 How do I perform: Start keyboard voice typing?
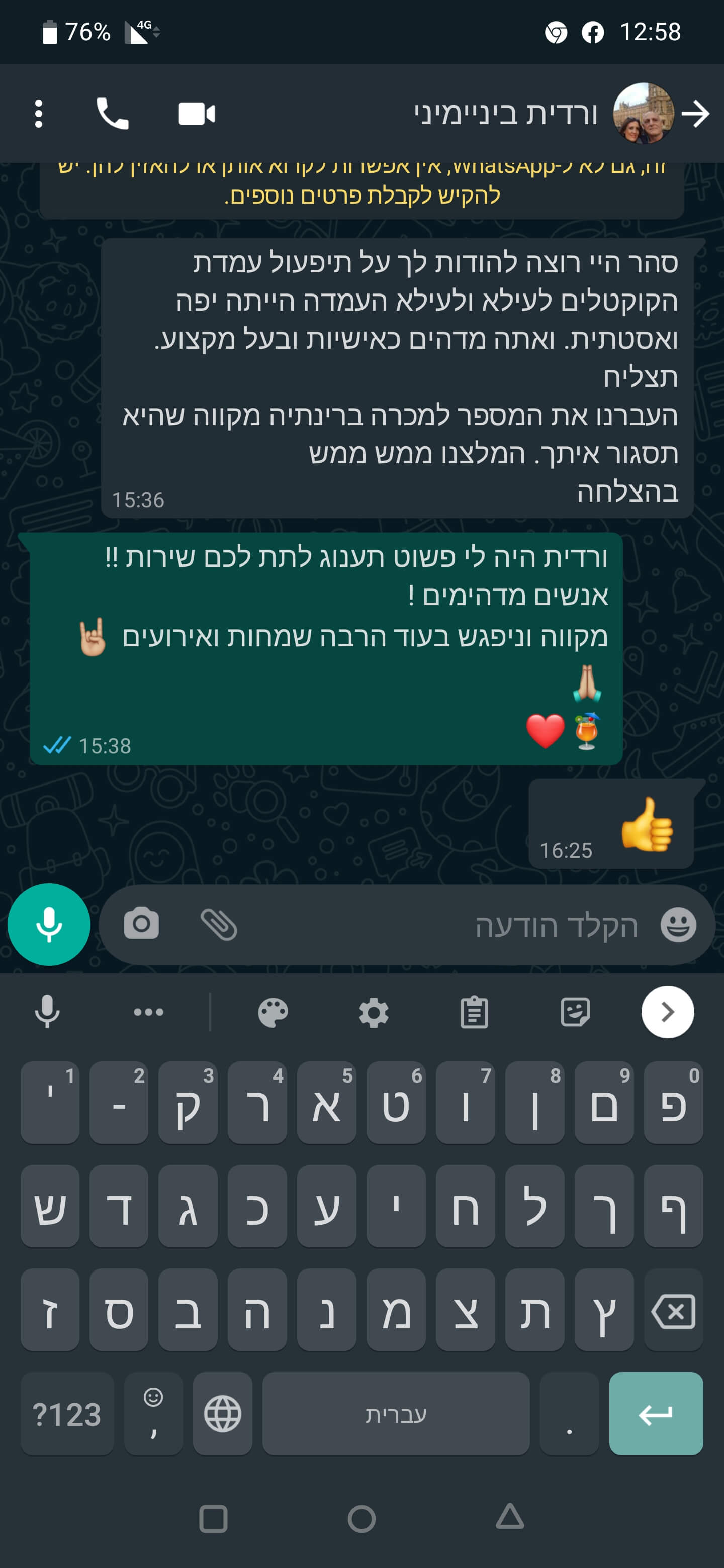click(x=47, y=1012)
